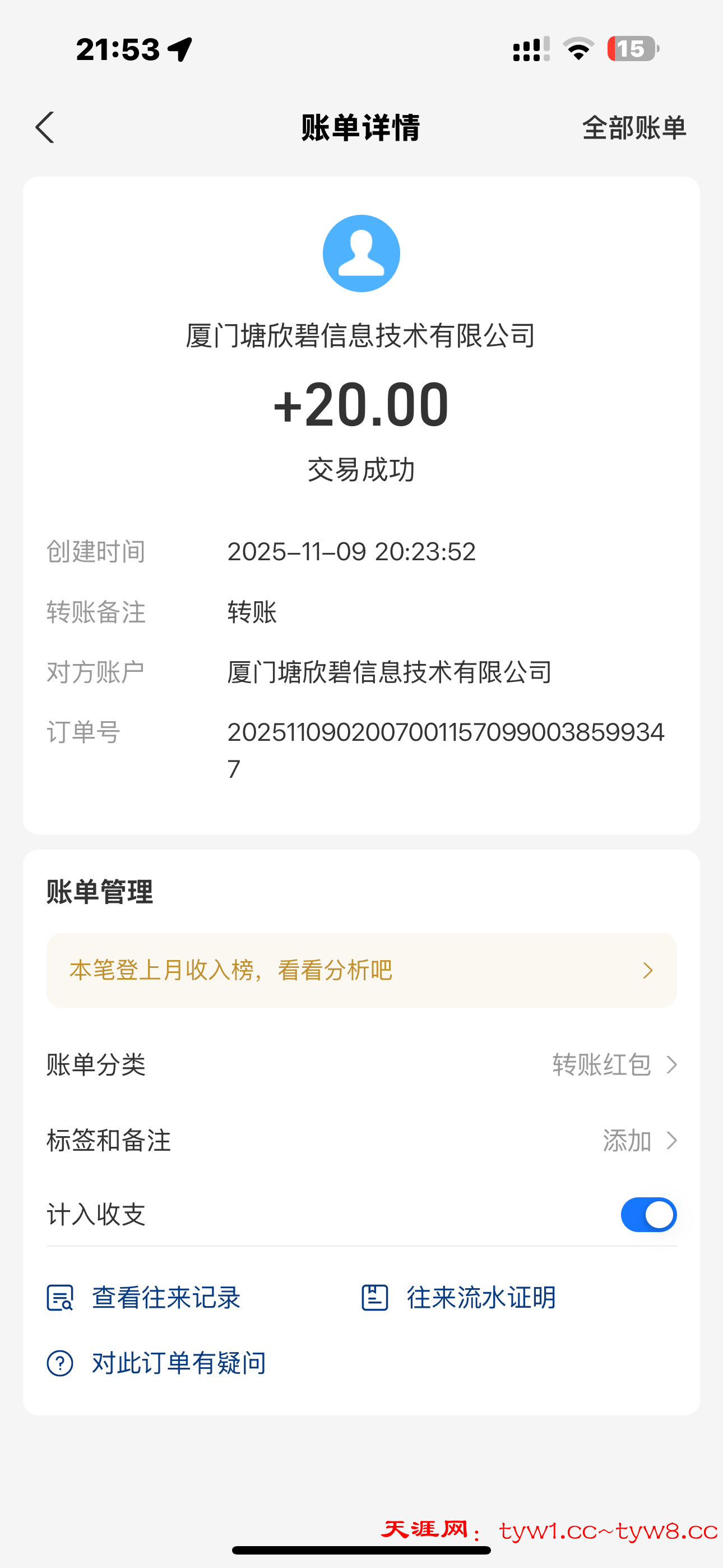Toggle off the 计入收支 switch
This screenshot has width=723, height=1568.
(648, 1214)
